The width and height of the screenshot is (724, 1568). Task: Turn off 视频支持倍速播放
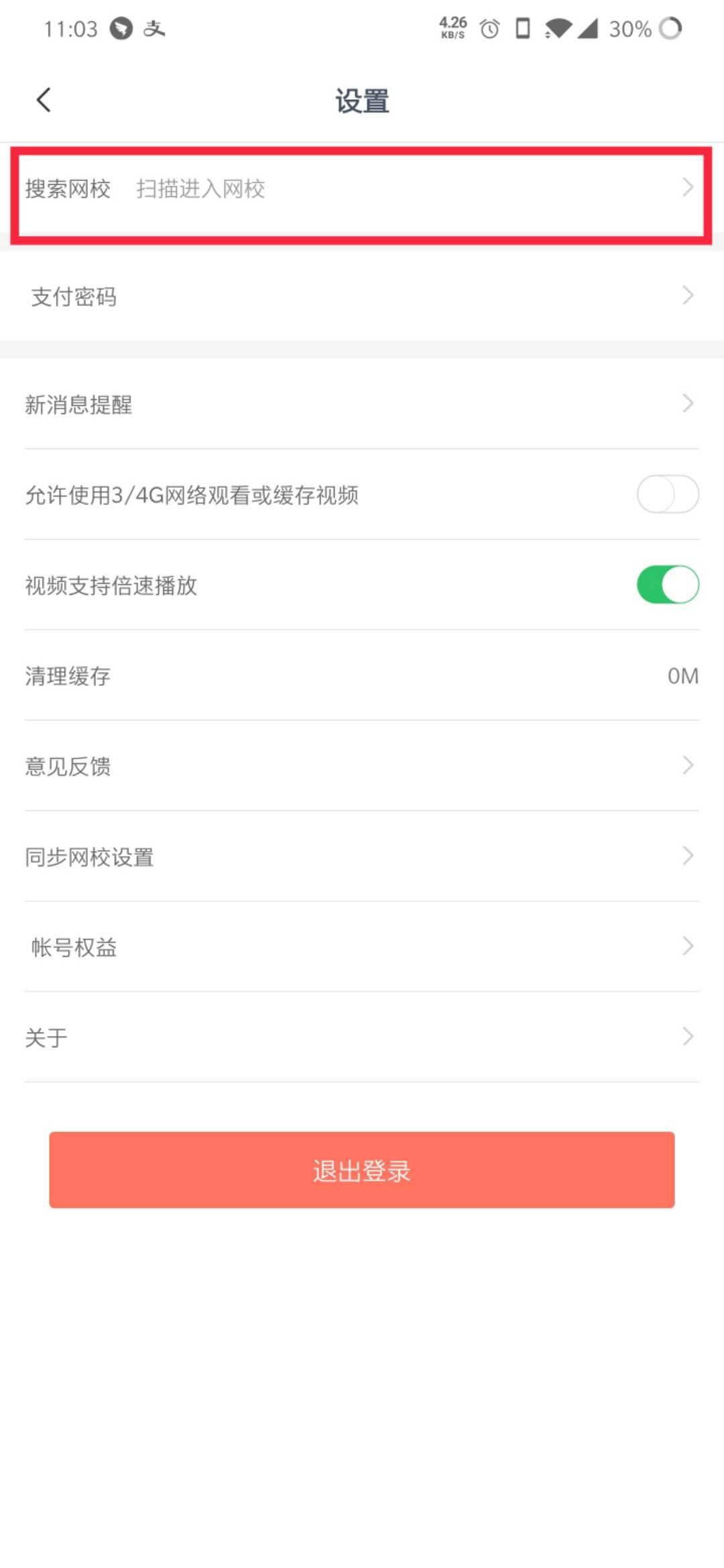pos(667,585)
